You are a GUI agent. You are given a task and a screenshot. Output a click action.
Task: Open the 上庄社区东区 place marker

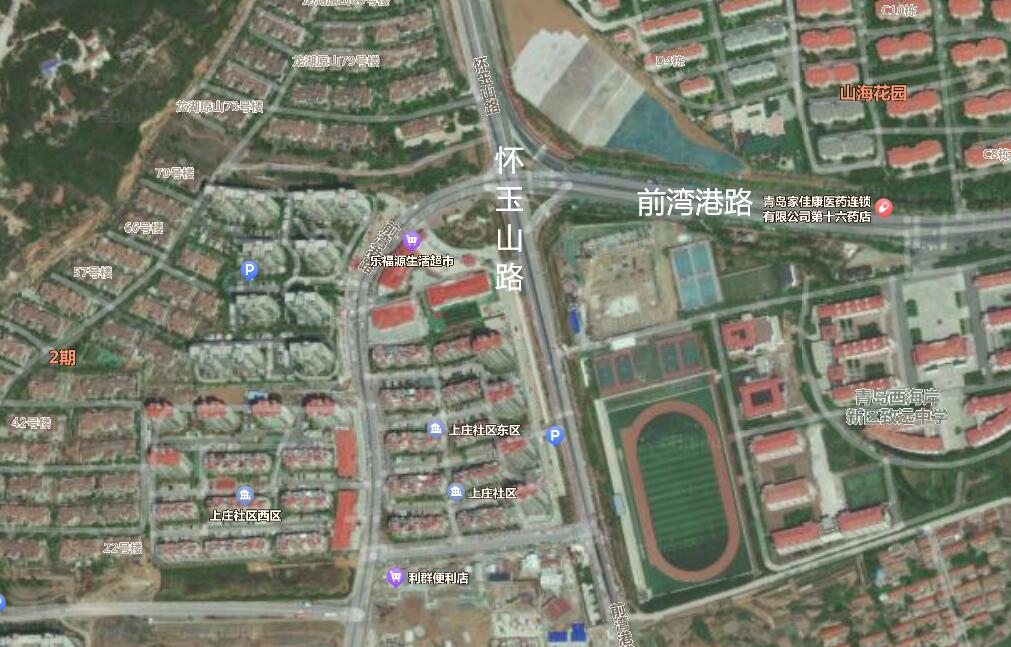pos(435,429)
